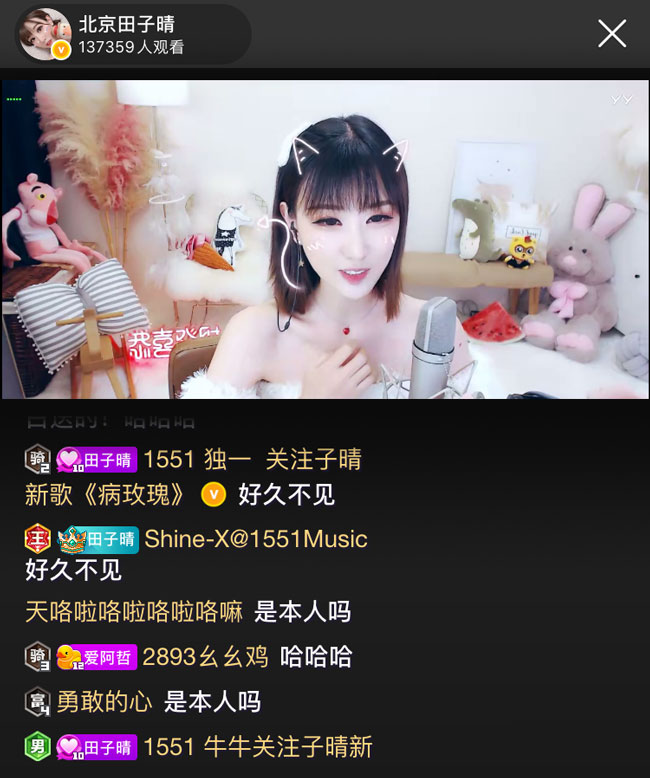Screen dimensions: 650x778
Task: Open Shine-X@1551Music's user profile
Action: click(x=256, y=539)
